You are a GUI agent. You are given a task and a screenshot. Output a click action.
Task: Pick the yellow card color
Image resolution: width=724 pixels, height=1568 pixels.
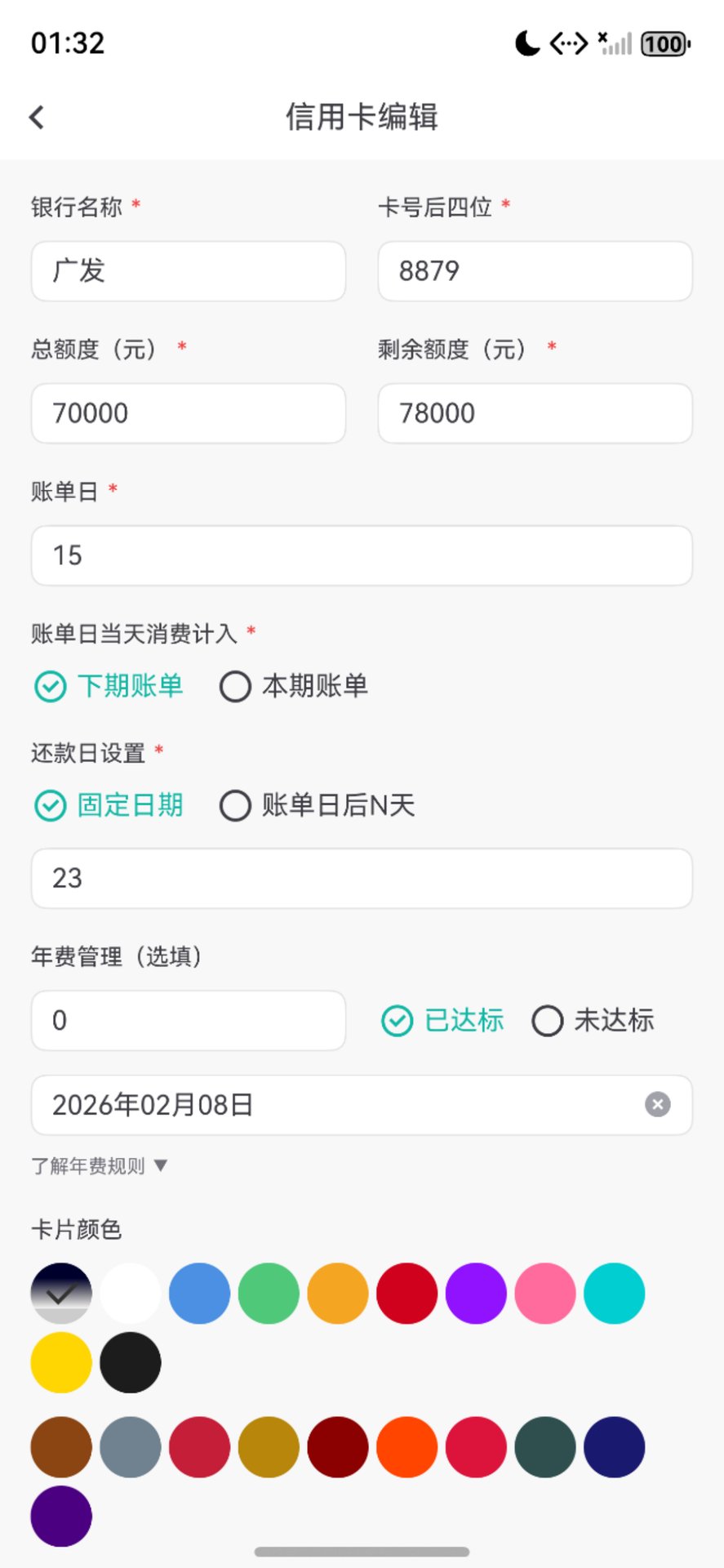pos(61,1362)
